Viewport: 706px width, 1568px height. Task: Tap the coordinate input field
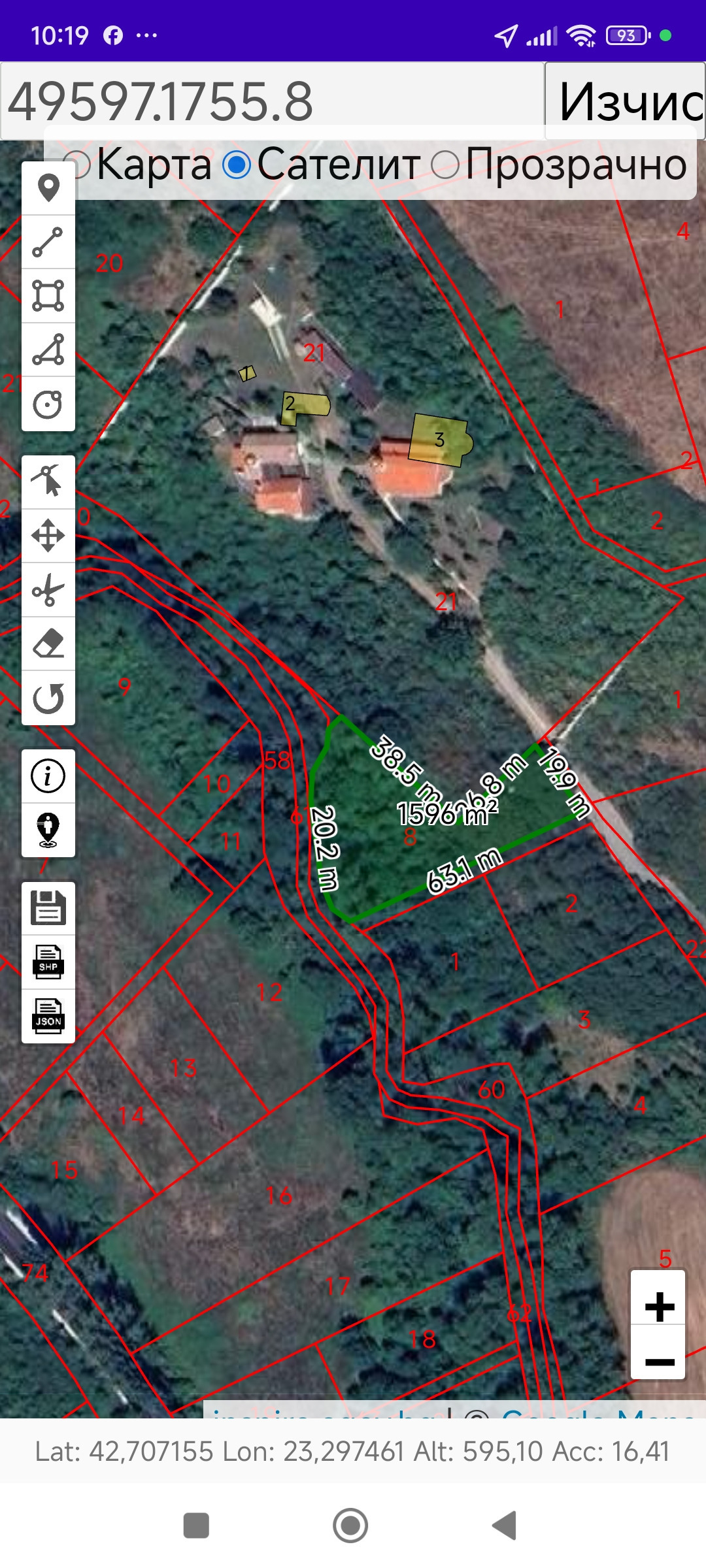coord(271,101)
